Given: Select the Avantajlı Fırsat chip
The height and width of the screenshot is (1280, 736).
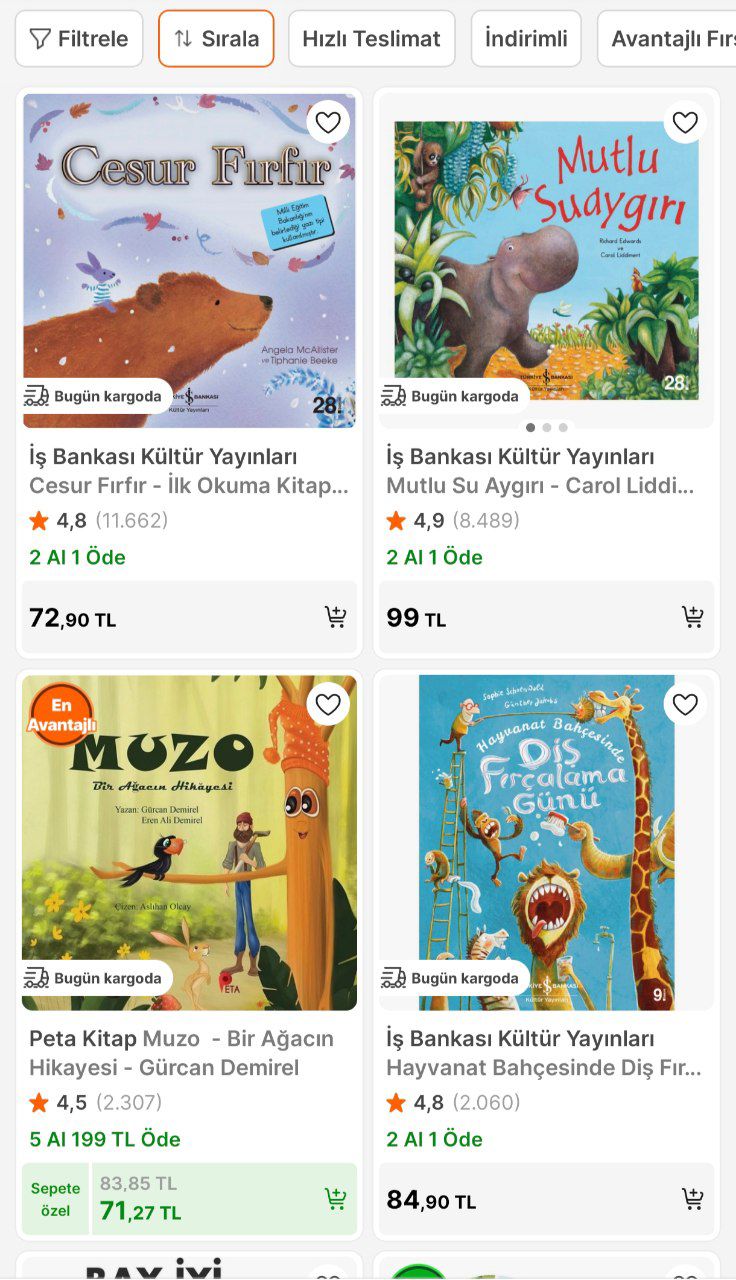Looking at the screenshot, I should tap(668, 39).
